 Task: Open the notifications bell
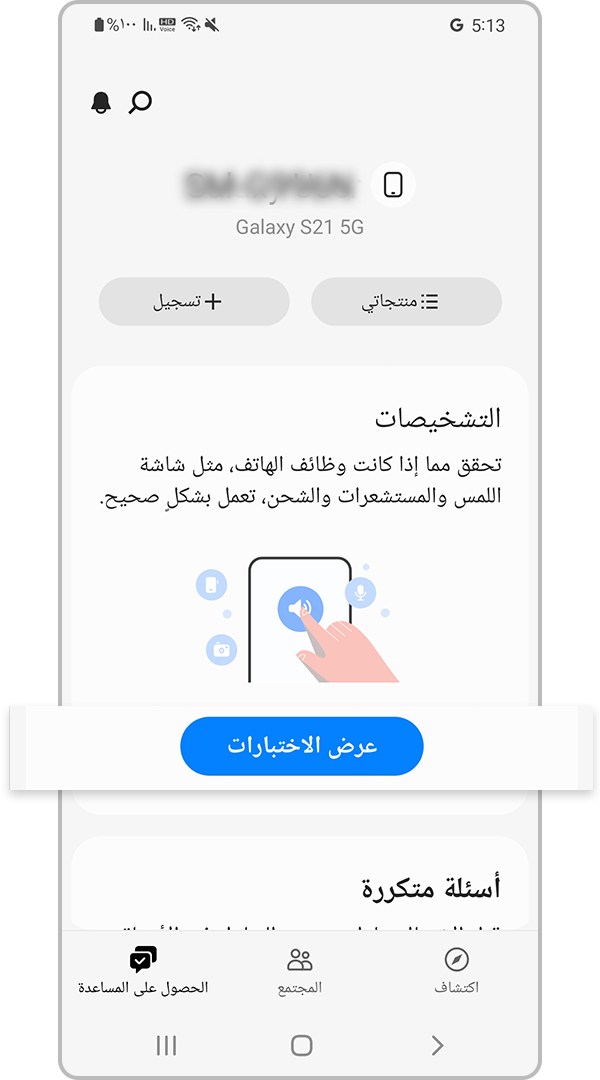[101, 102]
